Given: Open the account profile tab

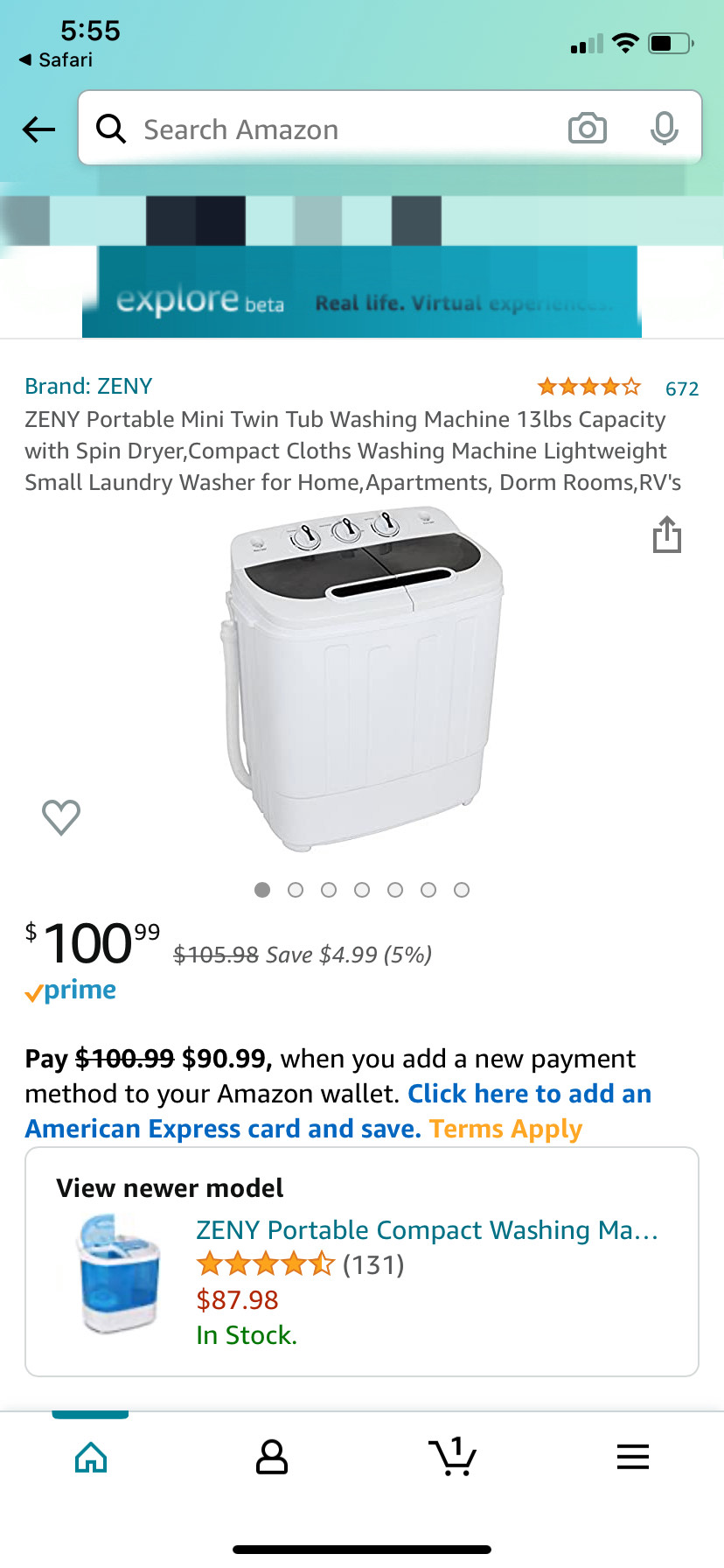Looking at the screenshot, I should tap(271, 1457).
